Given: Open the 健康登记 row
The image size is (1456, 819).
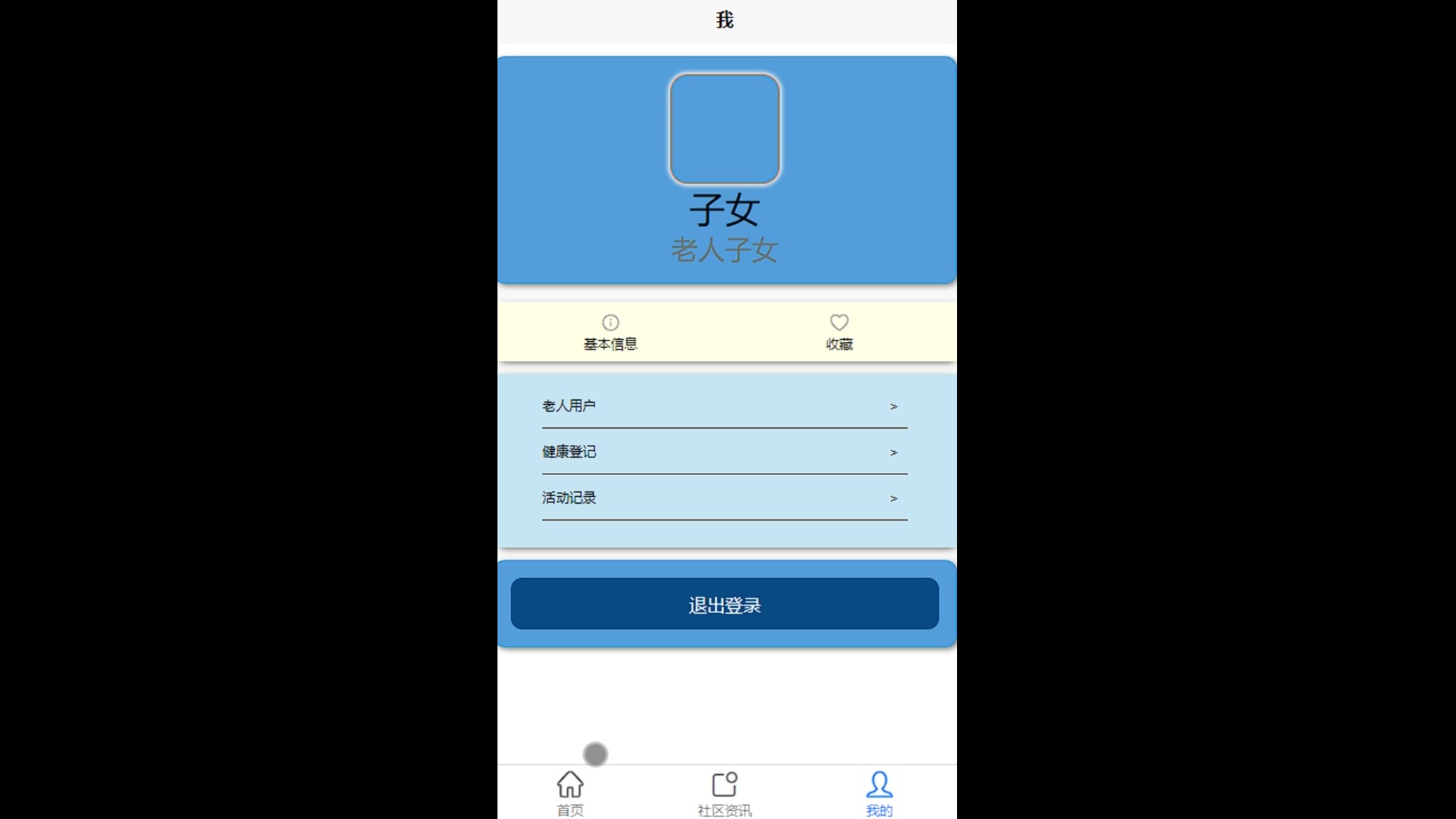Looking at the screenshot, I should tap(724, 452).
